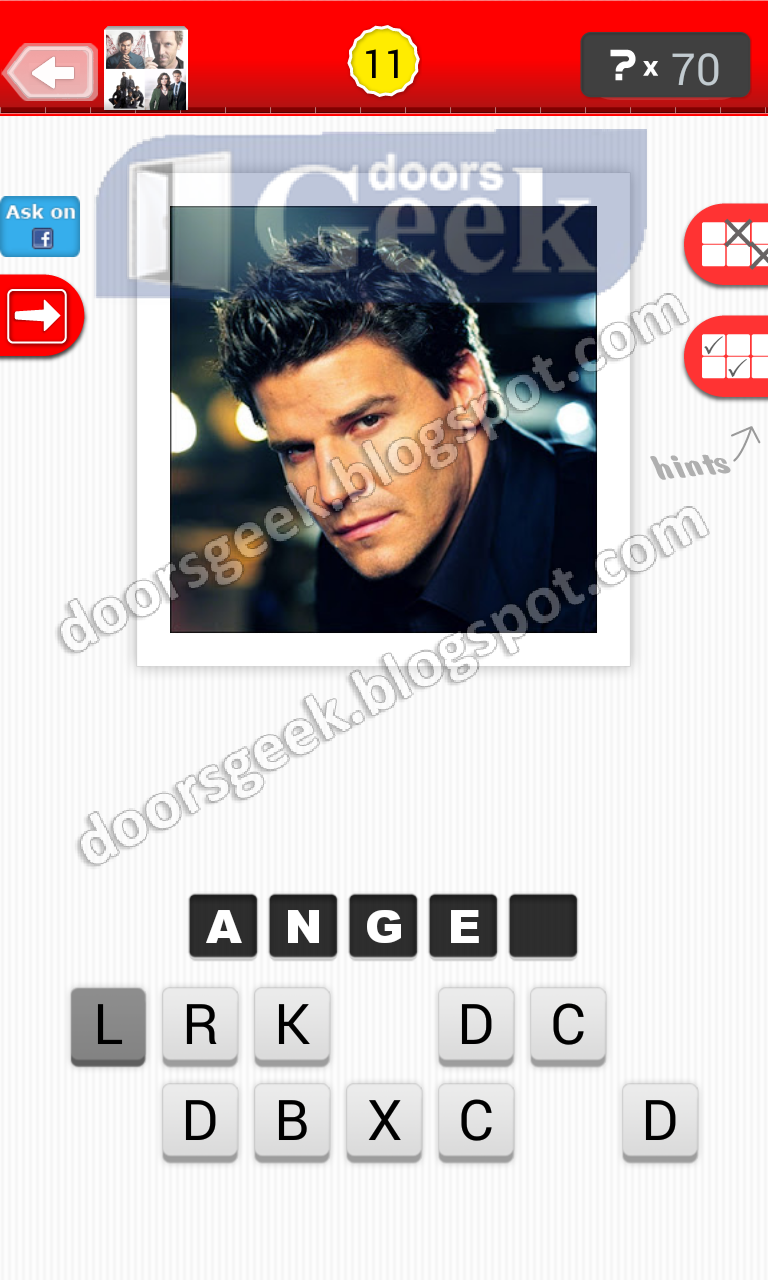The width and height of the screenshot is (768, 1280).
Task: Select the letter X tile
Action: (384, 1121)
